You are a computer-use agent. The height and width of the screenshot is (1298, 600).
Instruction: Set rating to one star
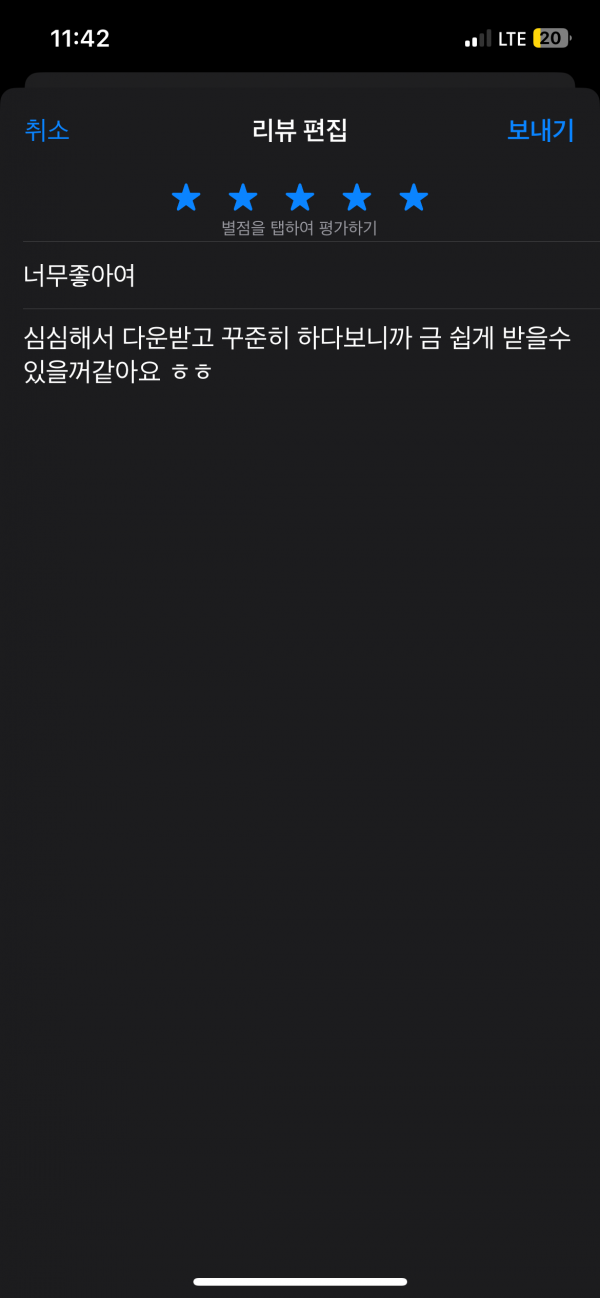186,197
